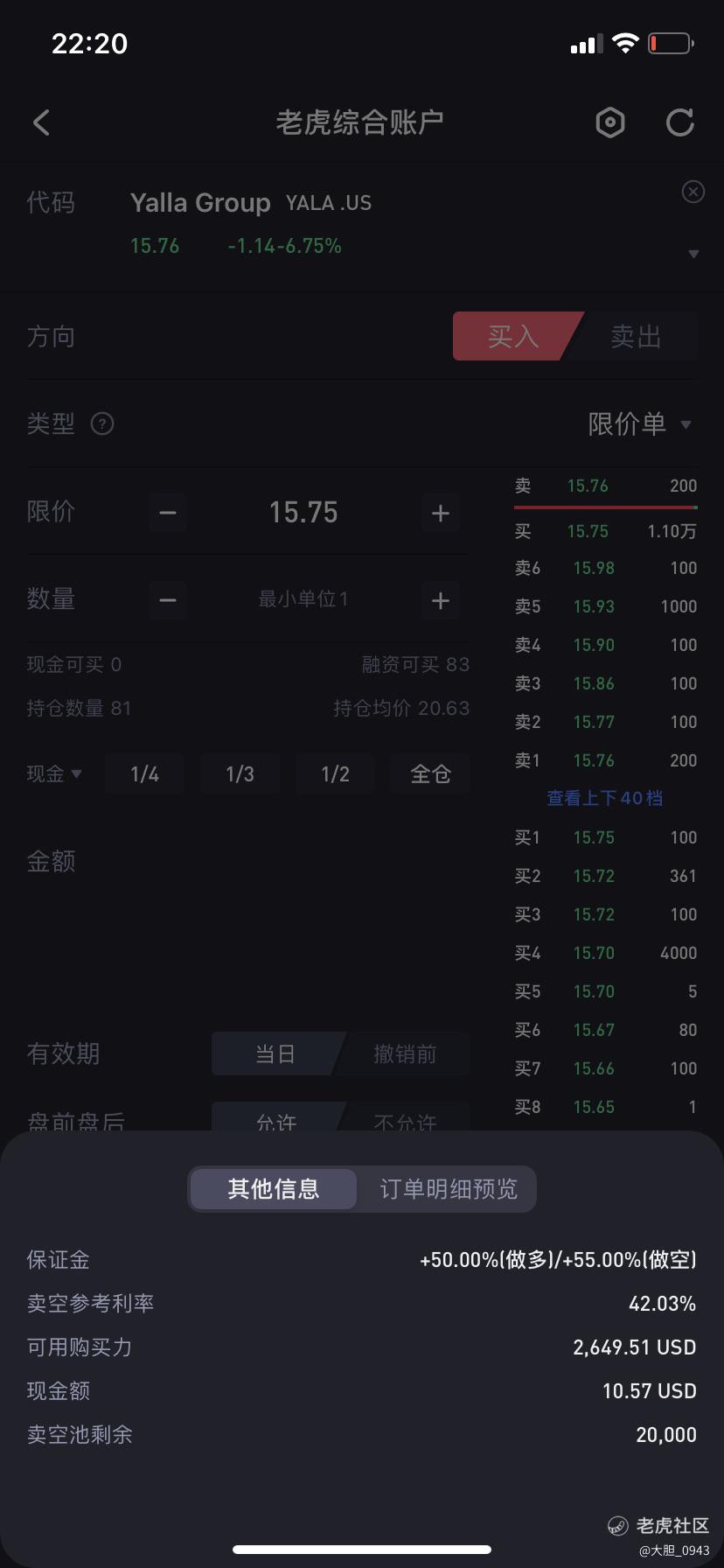Choose the 1/2 position chip

coord(335,773)
